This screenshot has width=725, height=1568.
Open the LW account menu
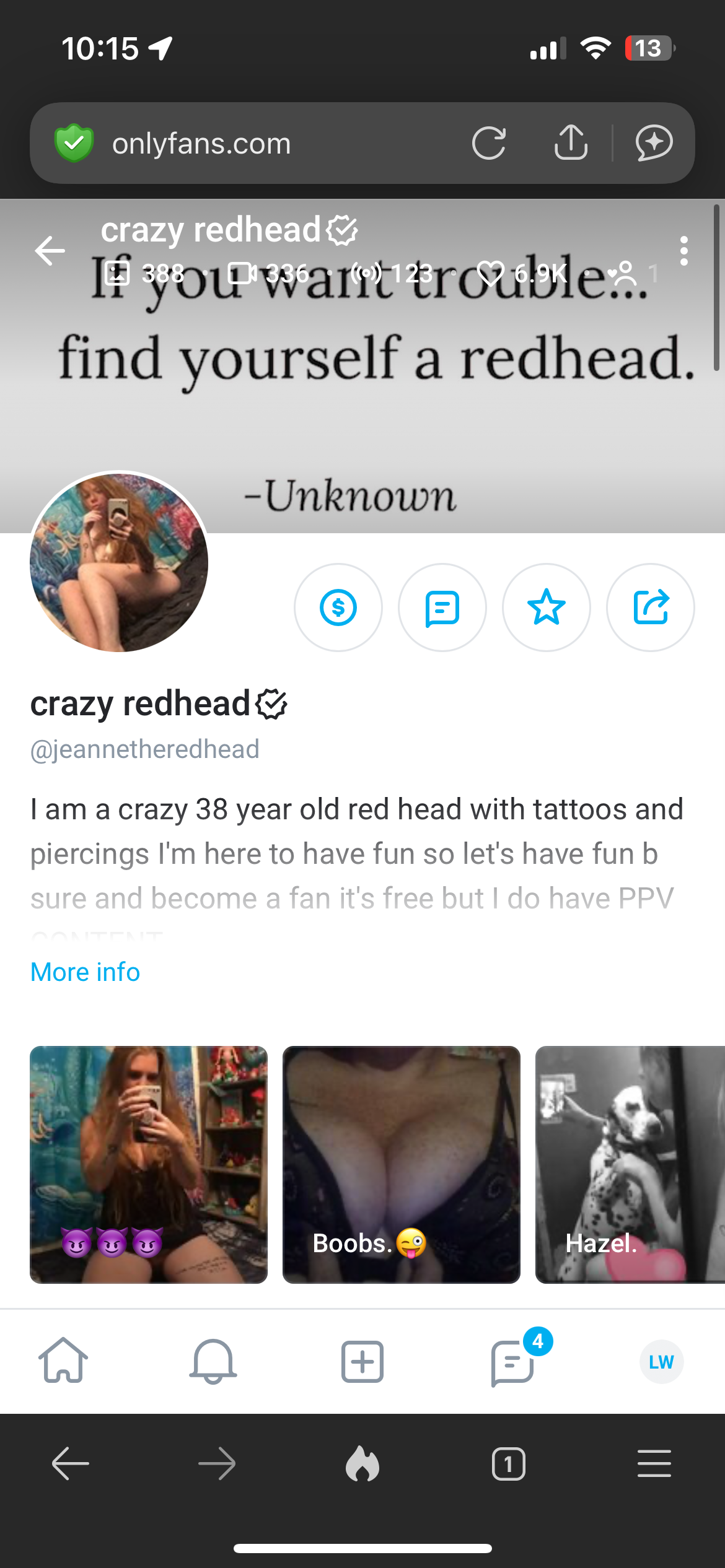coord(661,1362)
